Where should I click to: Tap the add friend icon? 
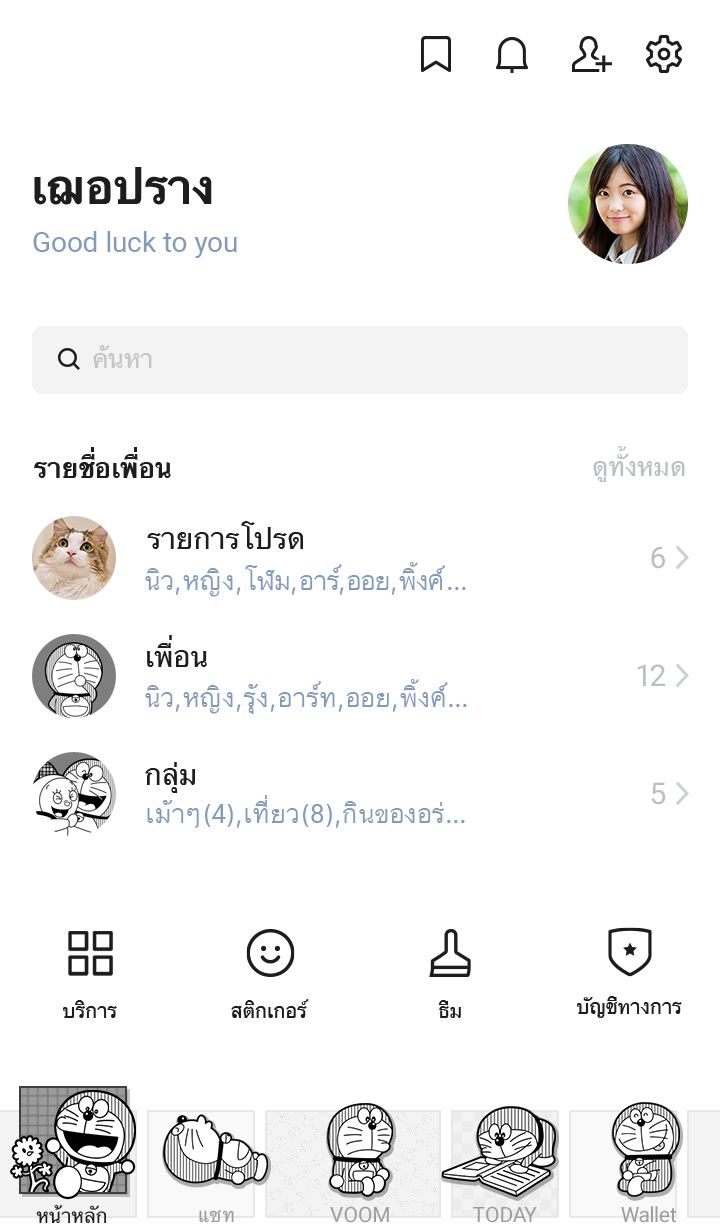click(x=590, y=55)
